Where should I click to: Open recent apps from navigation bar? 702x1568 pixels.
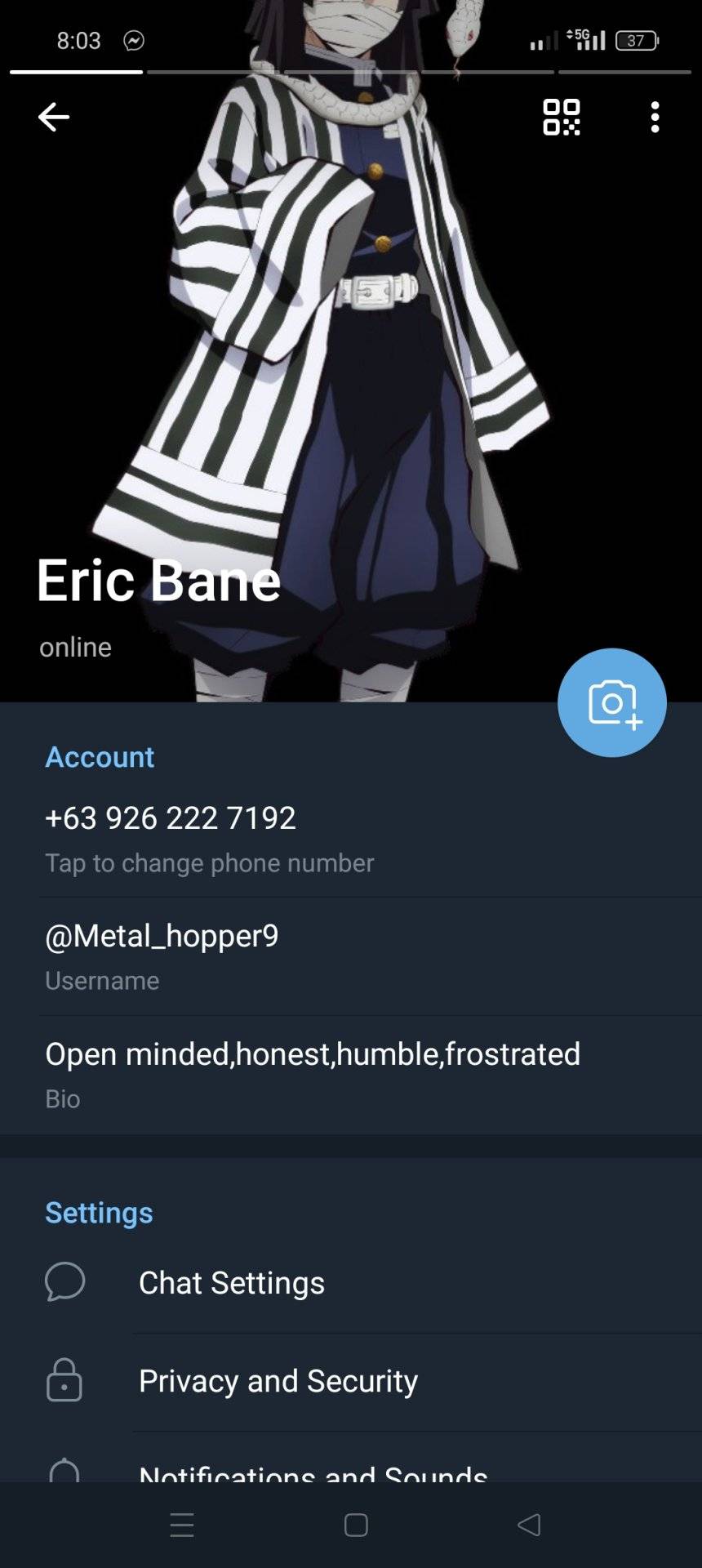tap(182, 1525)
